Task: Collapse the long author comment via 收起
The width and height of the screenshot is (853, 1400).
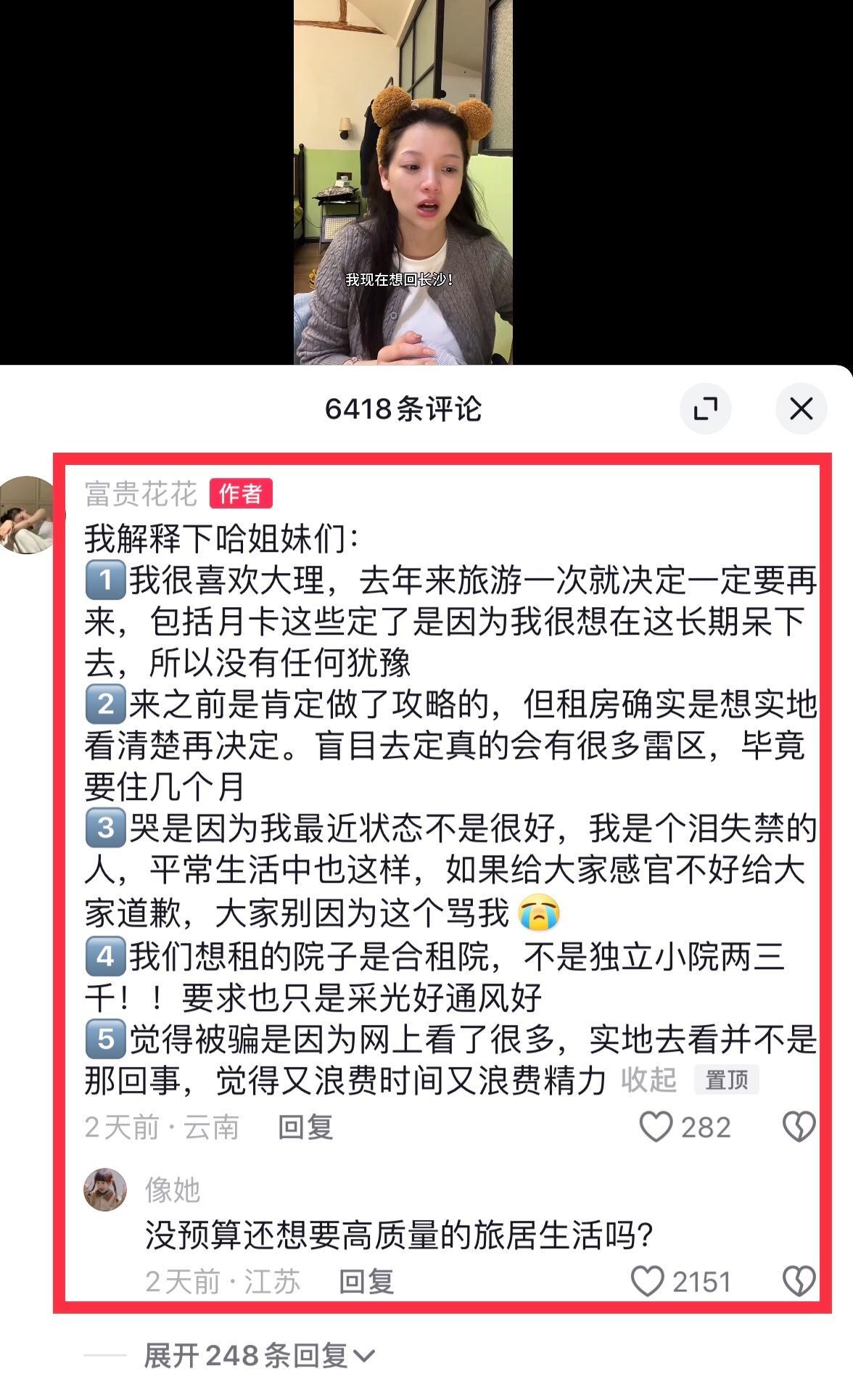Action: (x=648, y=1080)
